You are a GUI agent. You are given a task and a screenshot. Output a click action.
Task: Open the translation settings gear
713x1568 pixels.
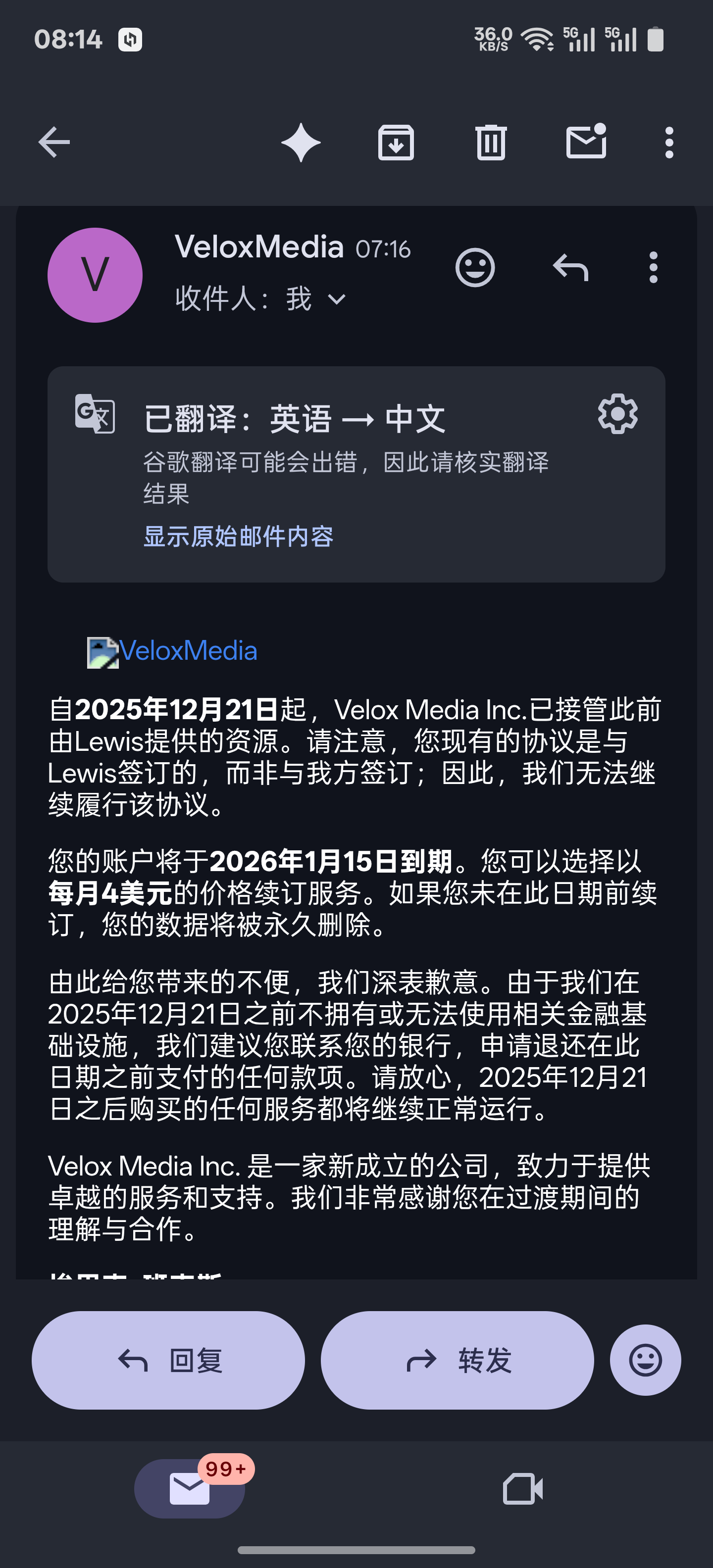pos(617,414)
